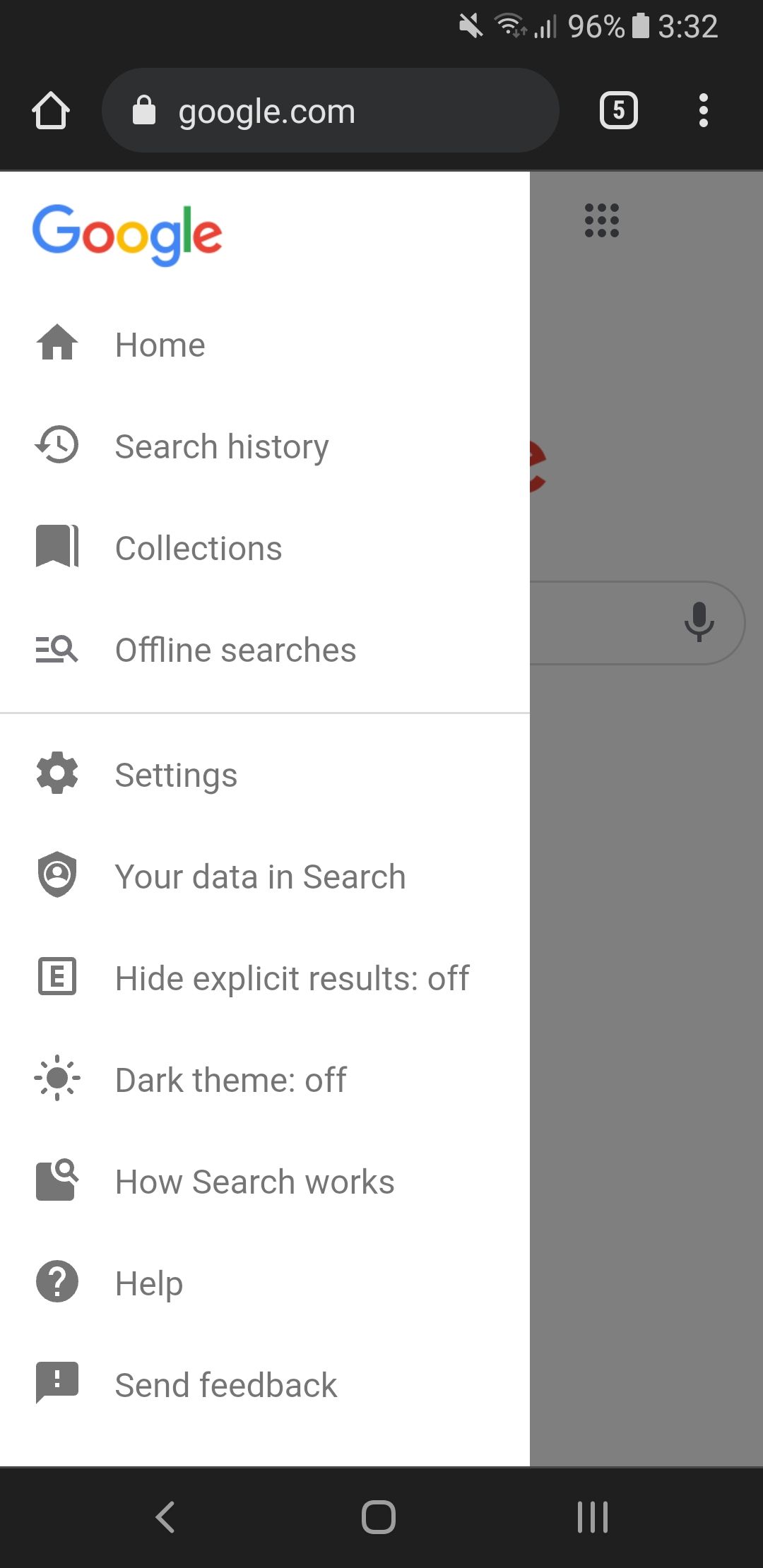Click the Help question mark icon
763x1568 pixels.
[x=57, y=1282]
